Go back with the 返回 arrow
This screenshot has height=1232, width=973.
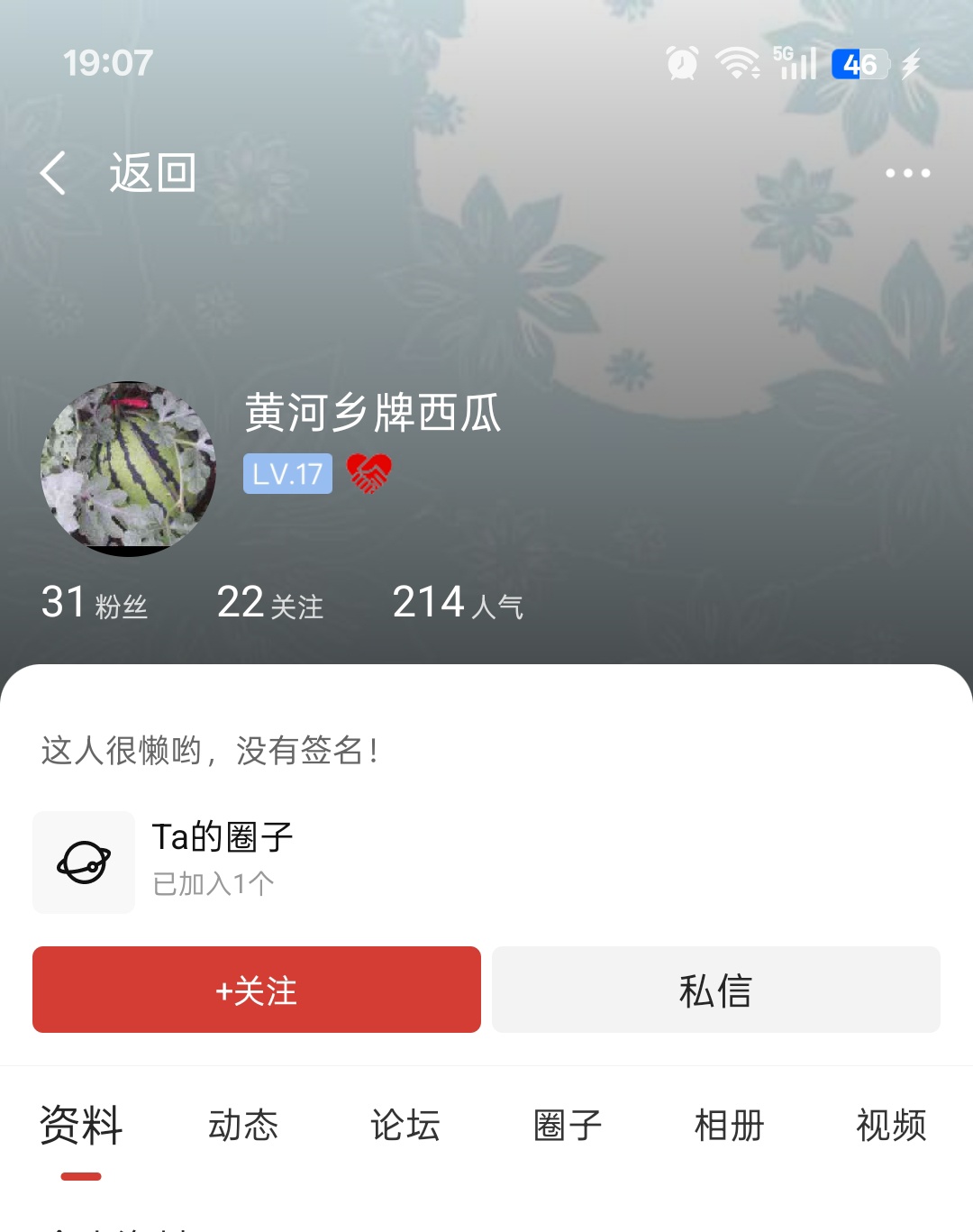click(x=54, y=173)
